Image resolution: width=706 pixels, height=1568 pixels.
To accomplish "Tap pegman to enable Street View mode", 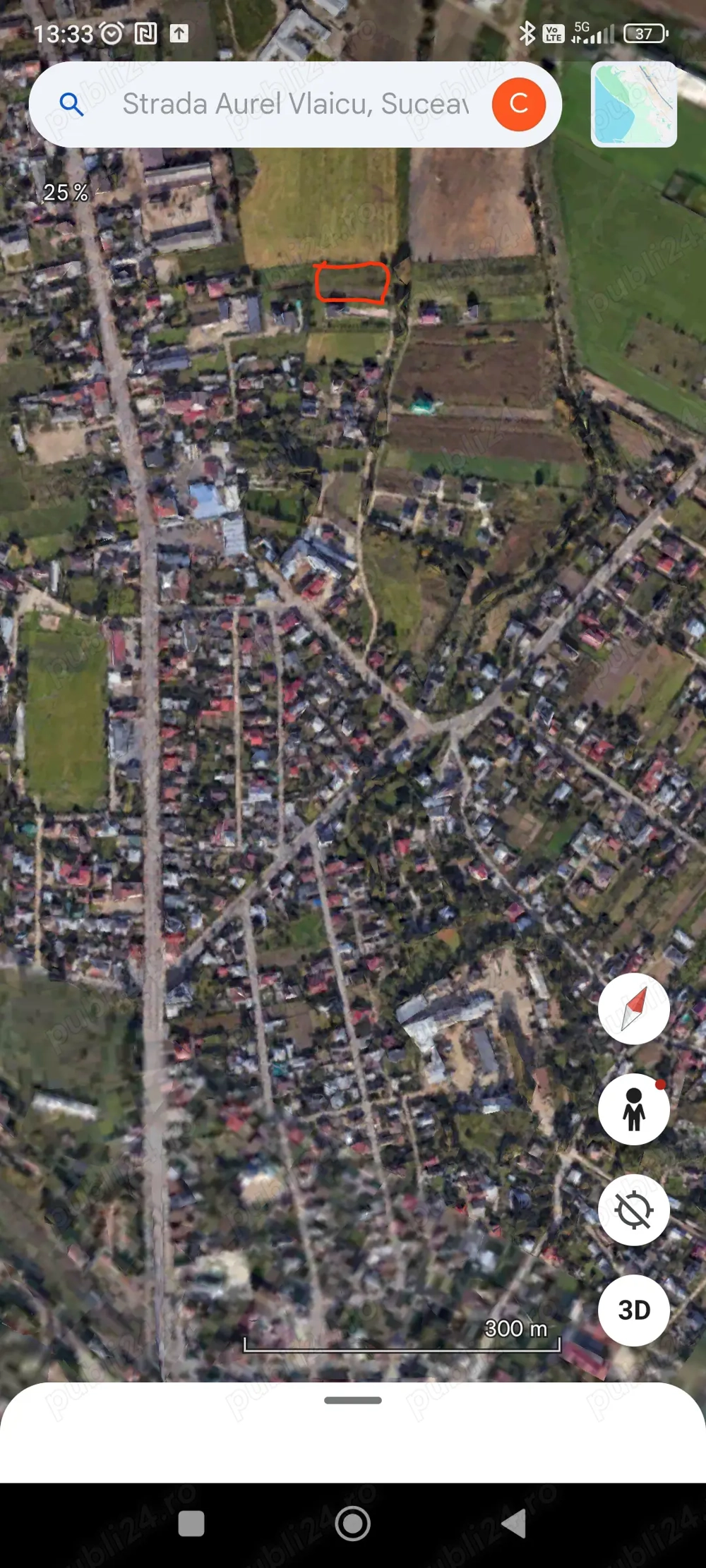I will tap(633, 1109).
